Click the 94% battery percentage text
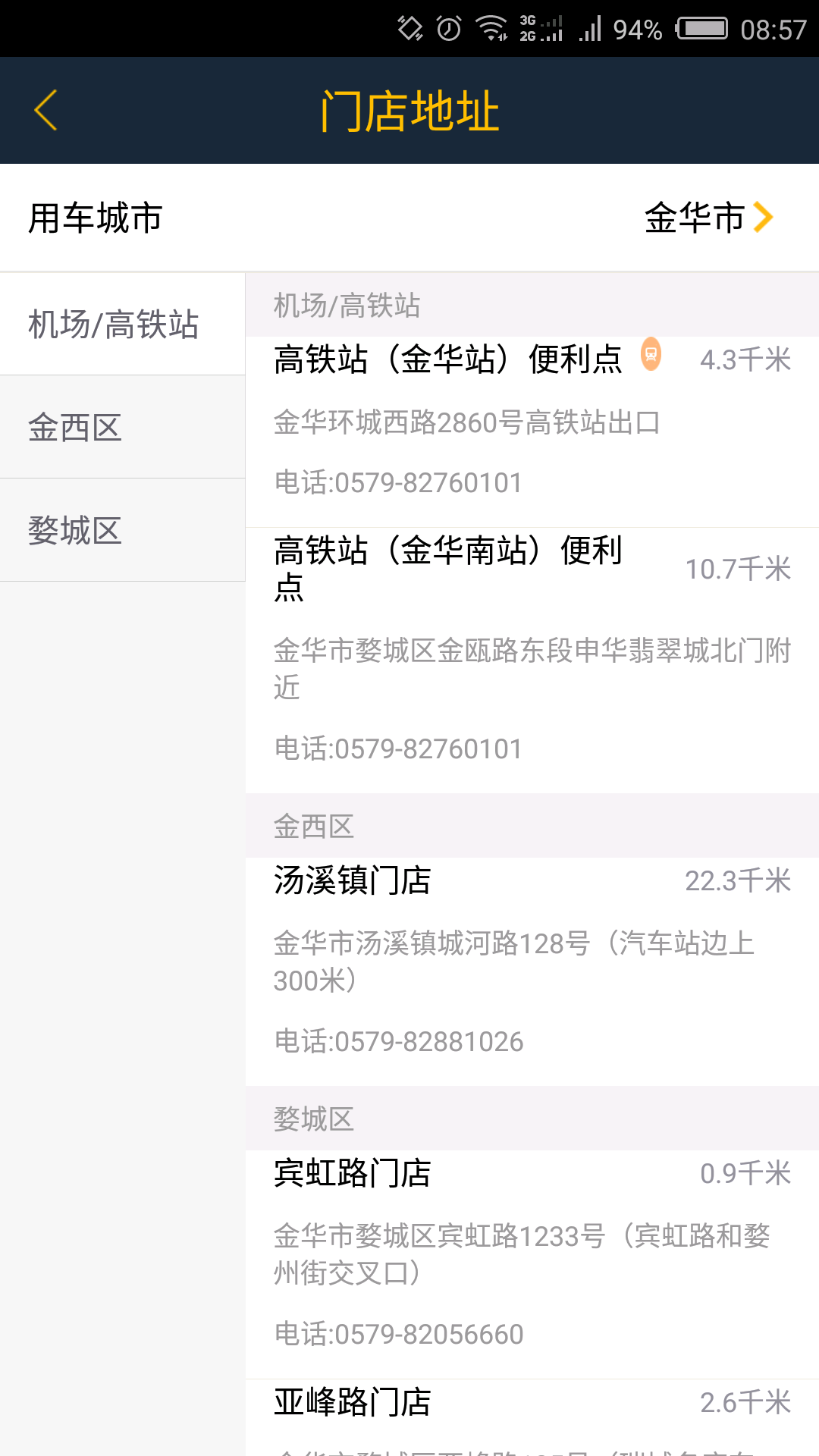The width and height of the screenshot is (819, 1456). 637,29
